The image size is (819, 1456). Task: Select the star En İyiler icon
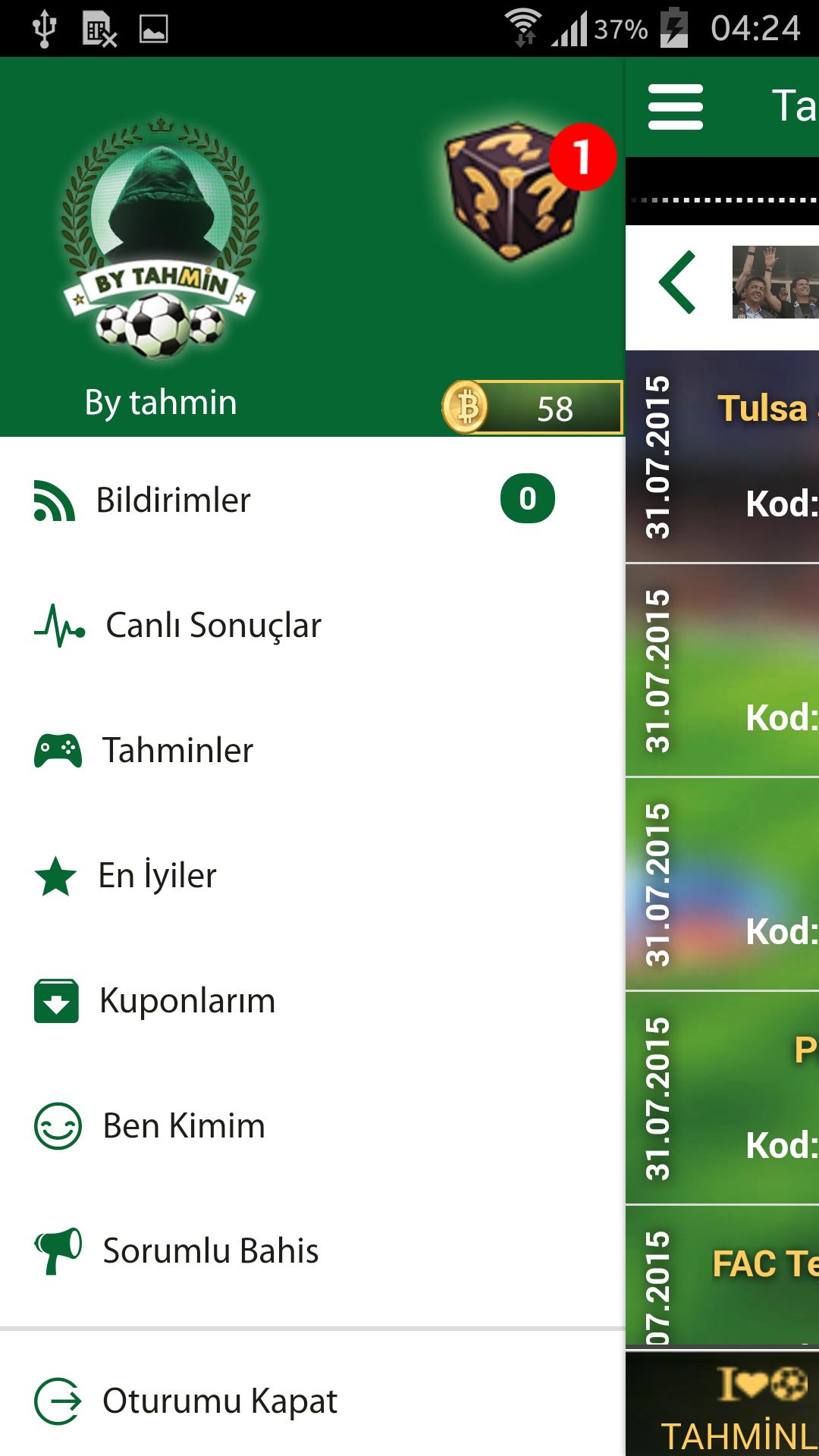click(x=55, y=874)
